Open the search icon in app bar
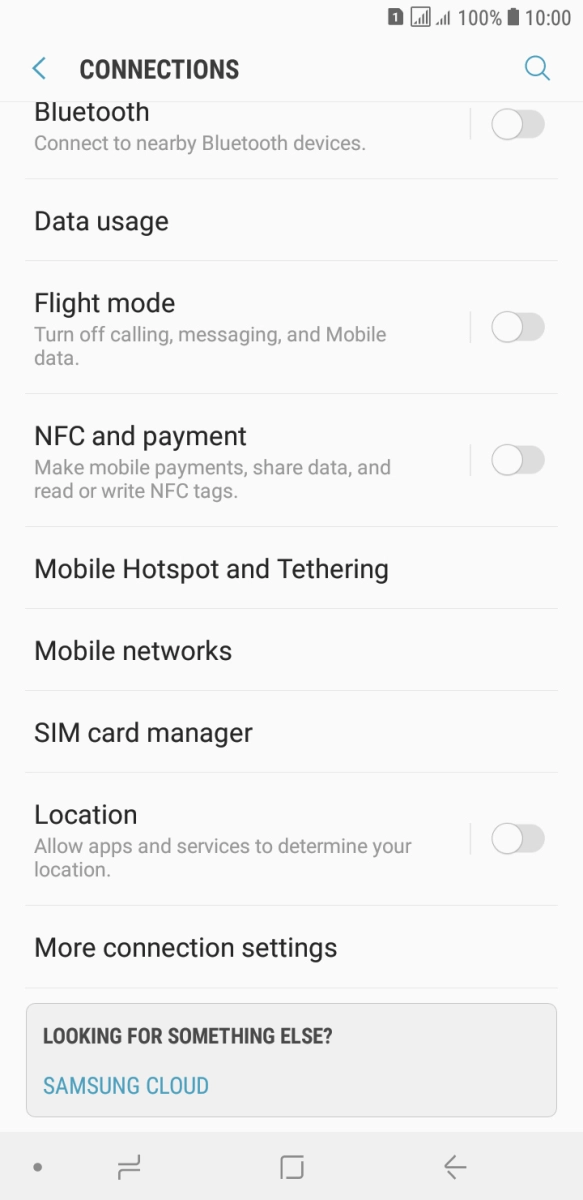Image resolution: width=583 pixels, height=1200 pixels. pyautogui.click(x=537, y=68)
